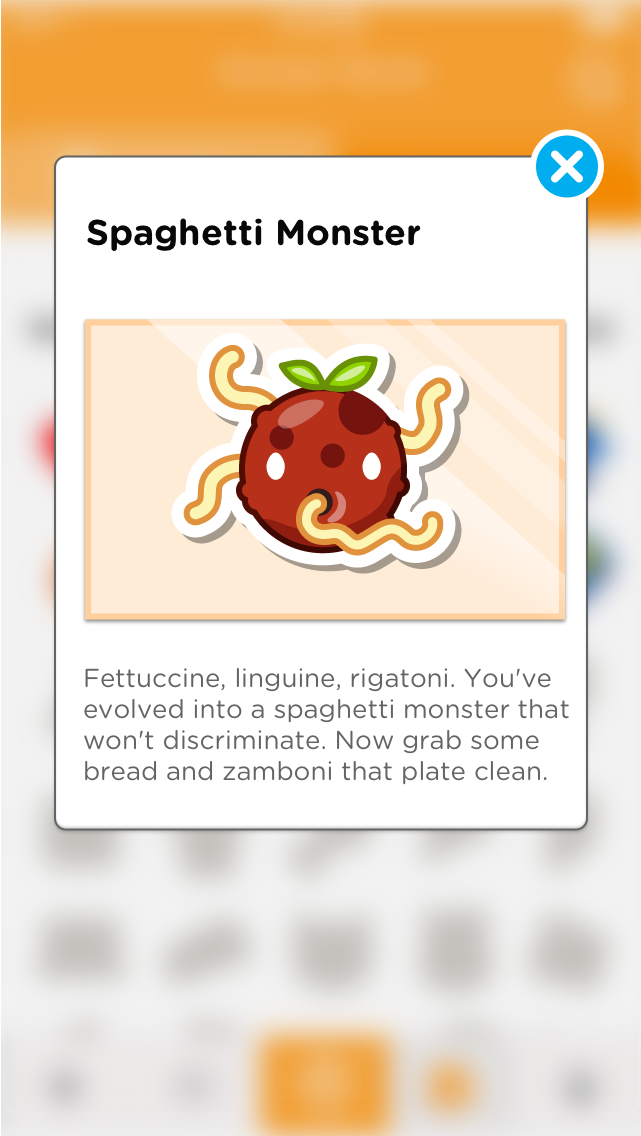Screen dimensions: 641x1136
Task: Close the Spaghetti Monster dialog
Action: (x=567, y=167)
